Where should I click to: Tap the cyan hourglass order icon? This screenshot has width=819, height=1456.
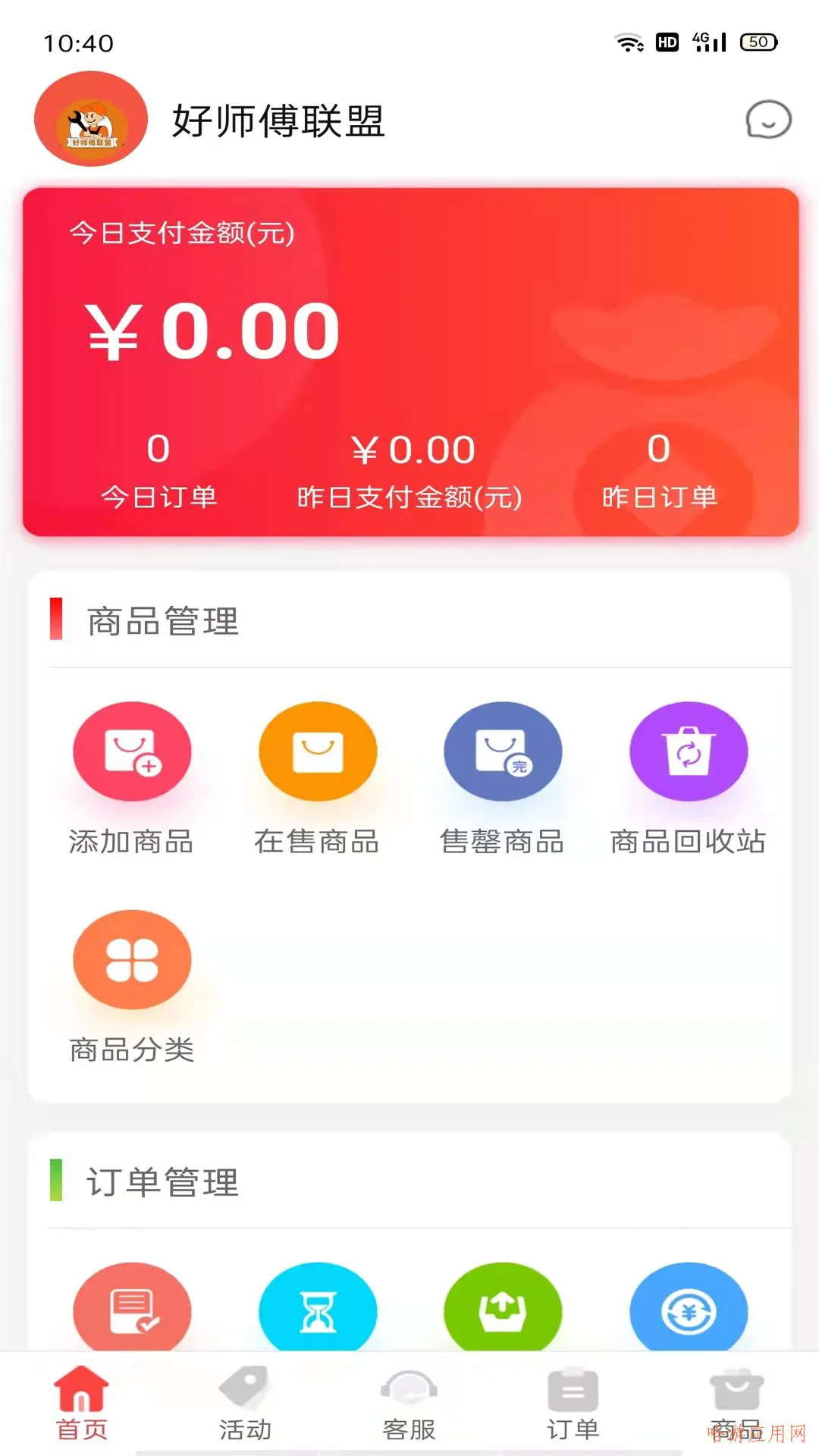point(318,1307)
